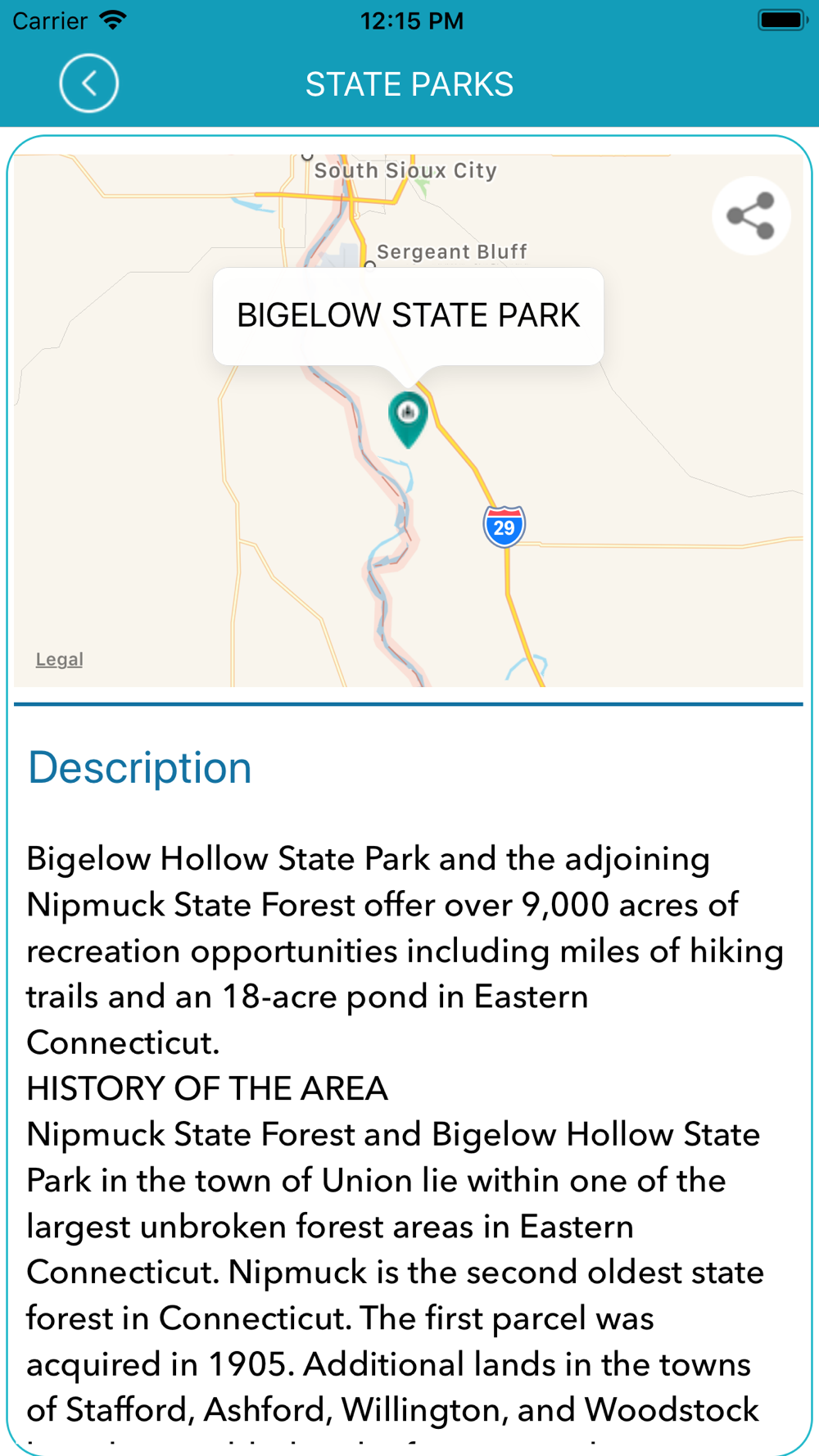Viewport: 819px width, 1456px height.
Task: Go back using the back arrow
Action: (x=88, y=84)
